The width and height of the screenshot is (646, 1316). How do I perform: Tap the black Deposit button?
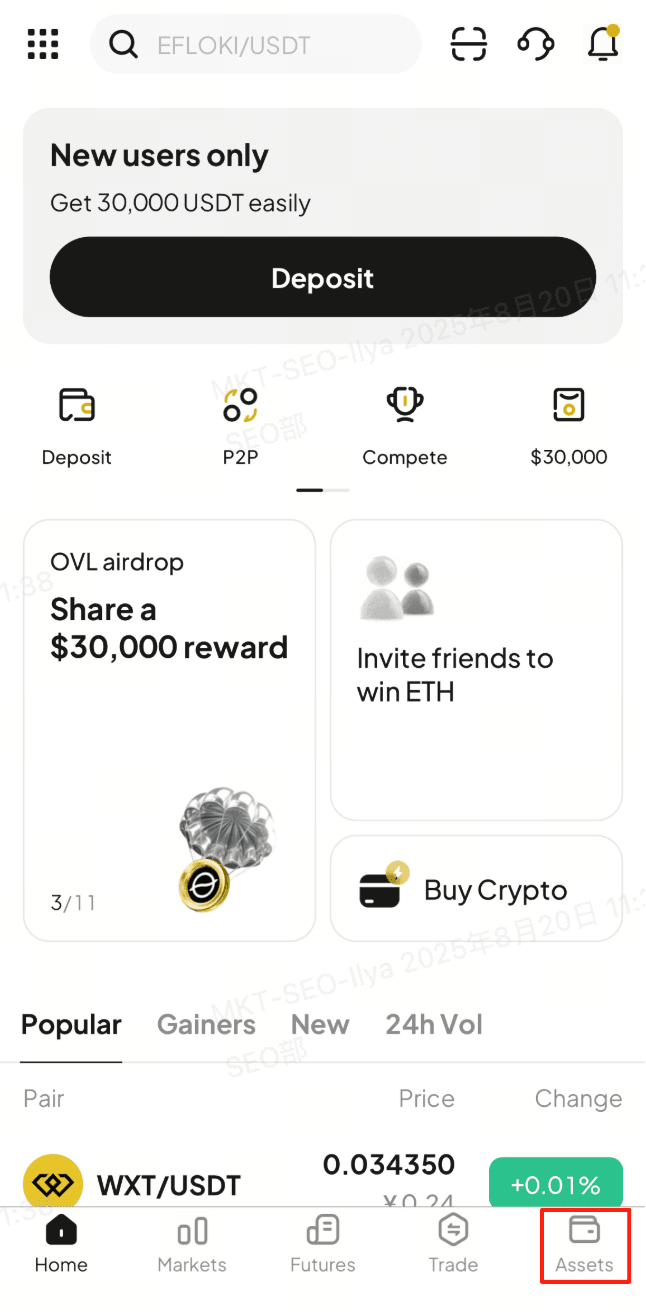(x=322, y=278)
